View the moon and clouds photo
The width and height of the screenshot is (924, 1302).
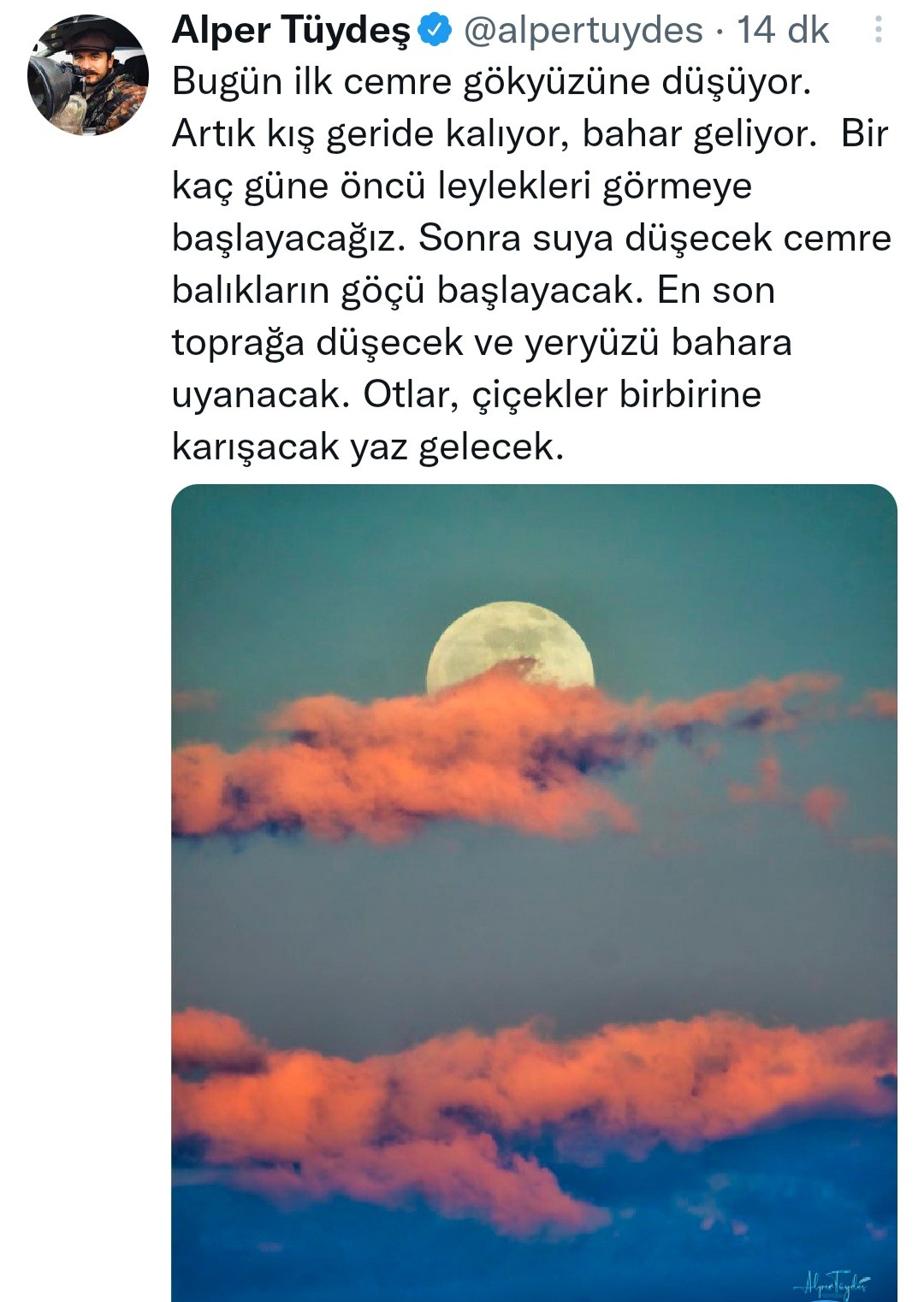tap(534, 890)
